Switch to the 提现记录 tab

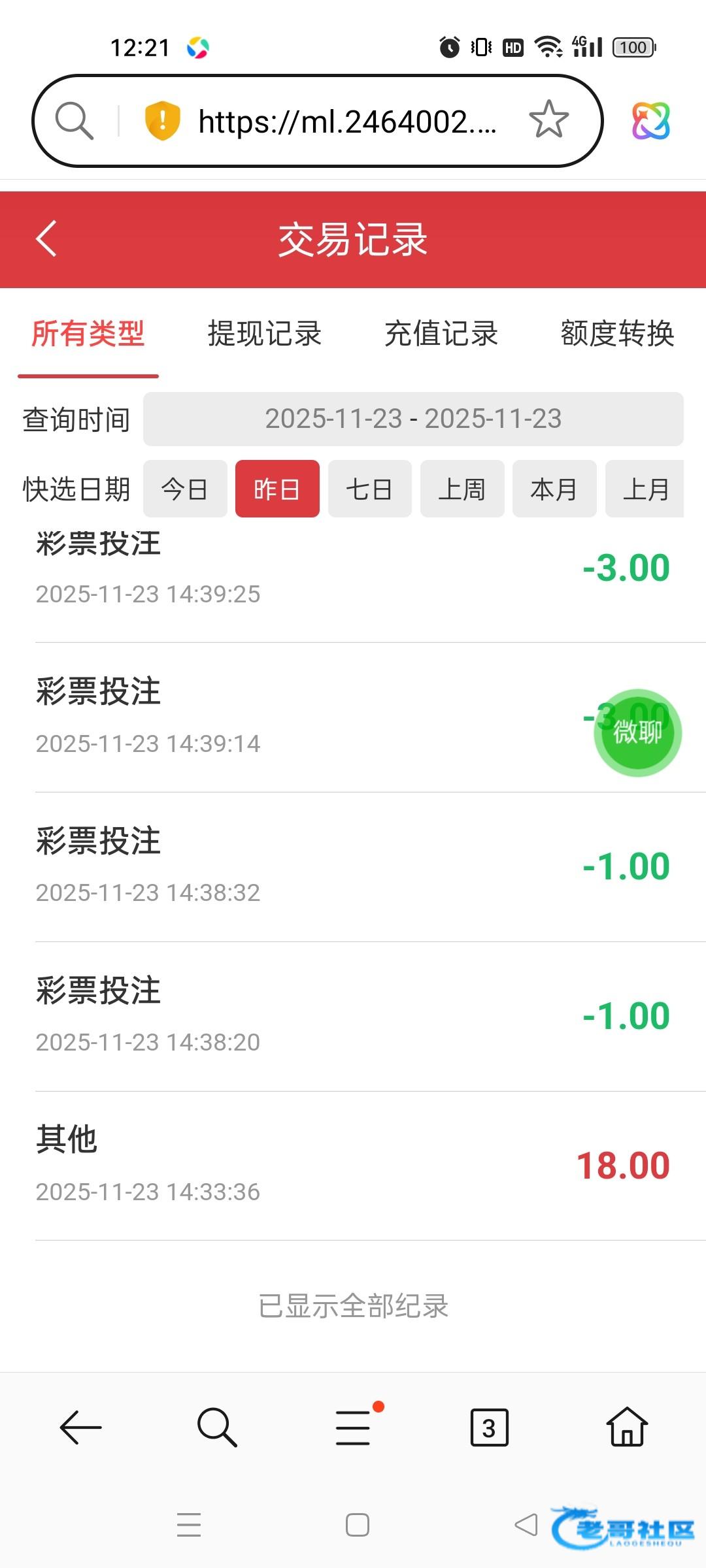(x=265, y=334)
